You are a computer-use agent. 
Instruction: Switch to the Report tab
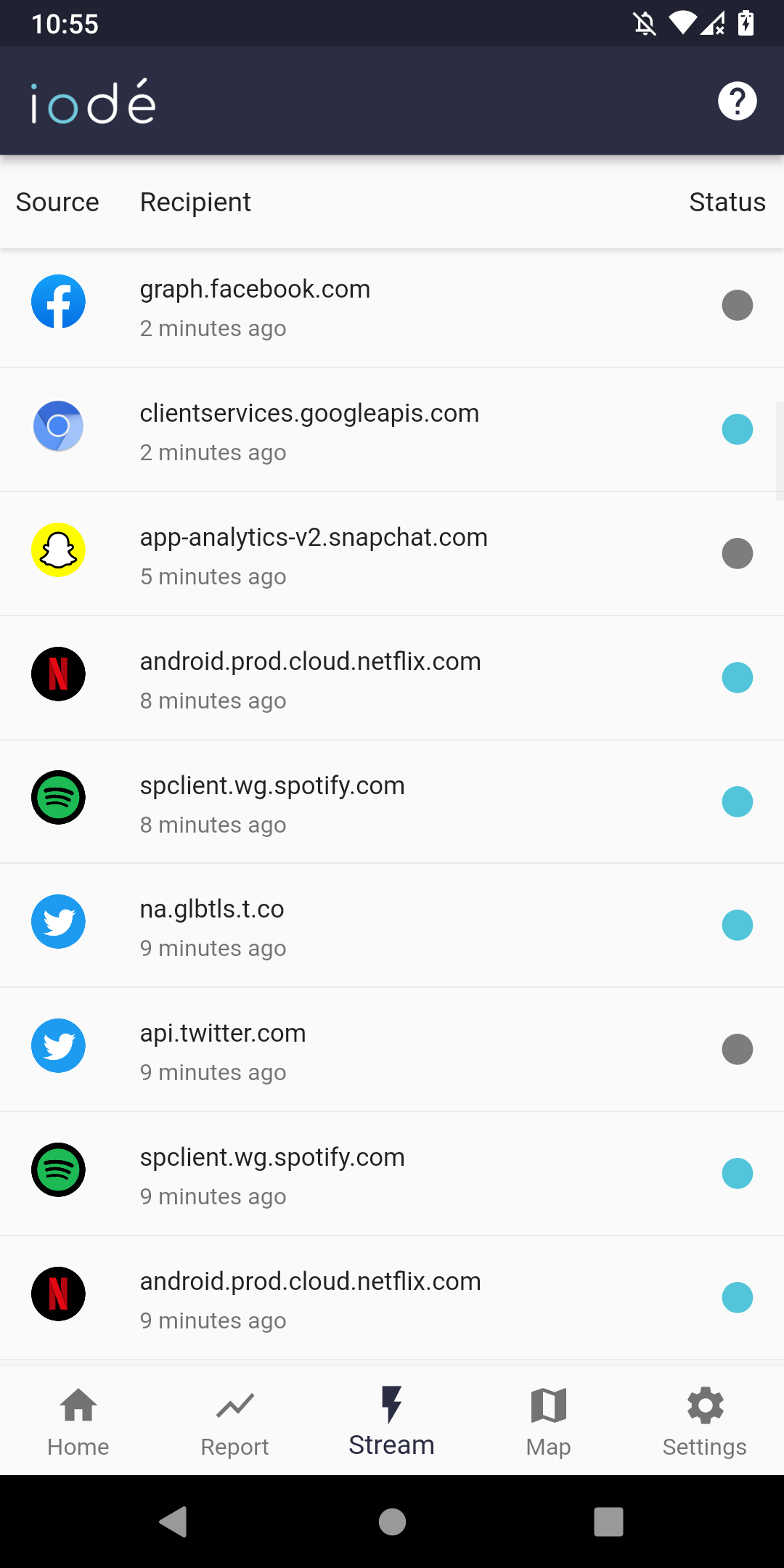tap(235, 1421)
